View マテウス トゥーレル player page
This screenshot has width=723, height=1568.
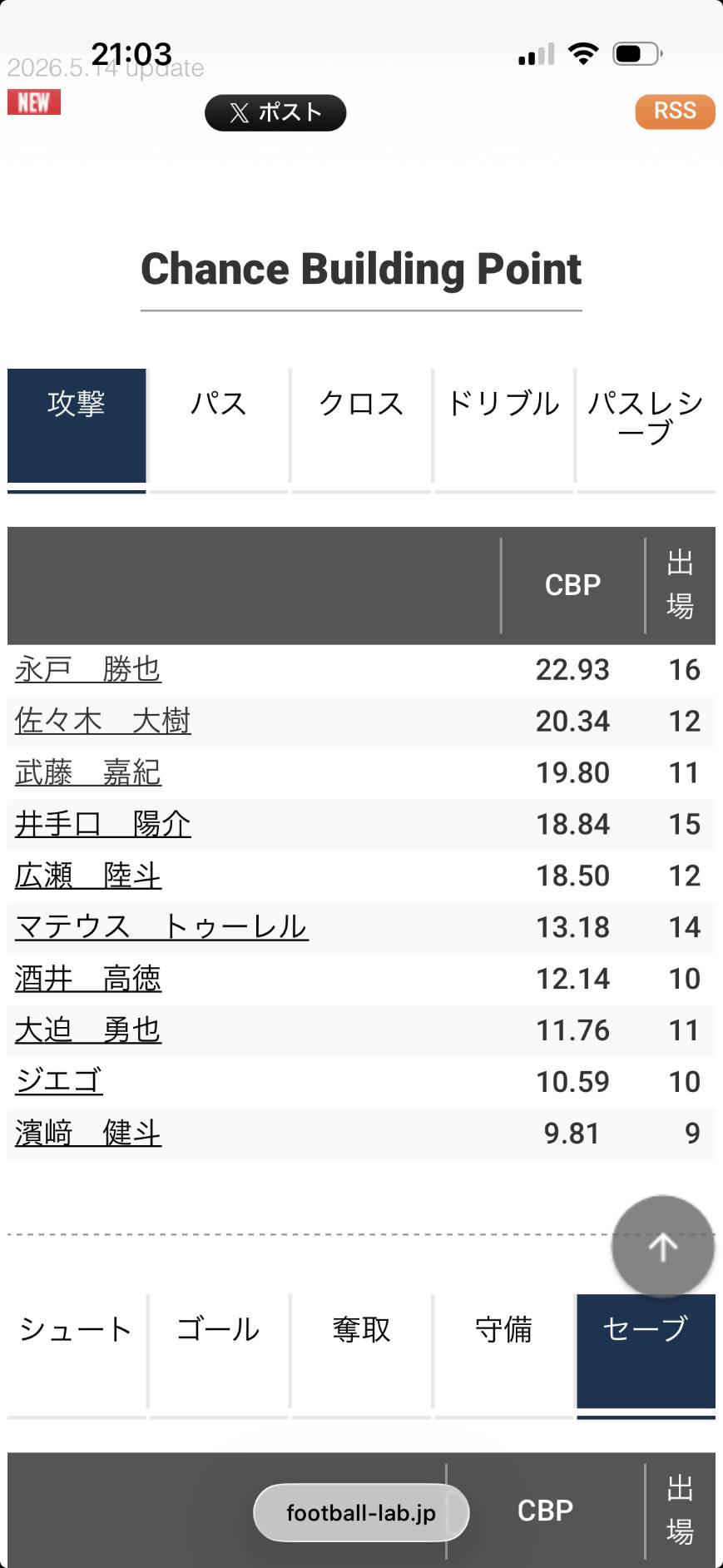point(161,927)
